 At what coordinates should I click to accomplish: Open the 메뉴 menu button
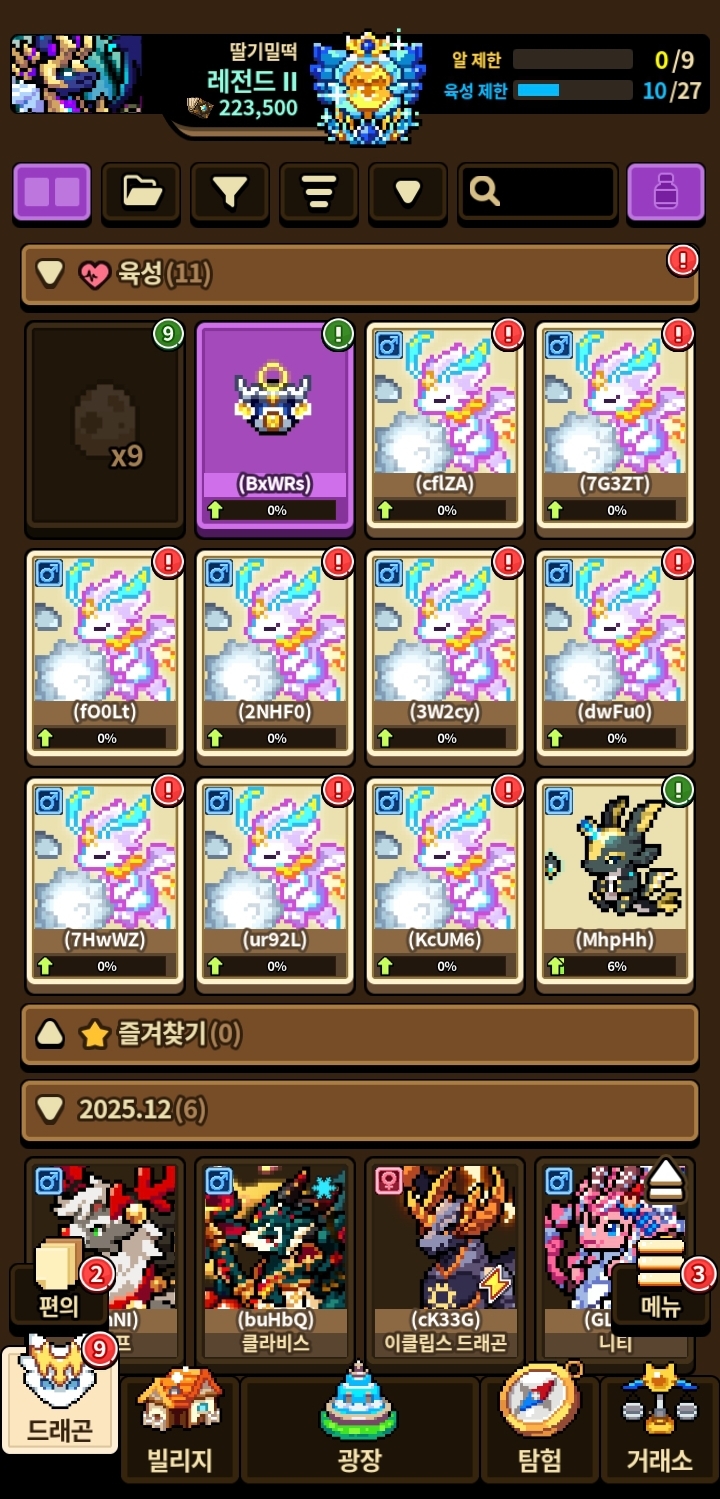point(660,1290)
